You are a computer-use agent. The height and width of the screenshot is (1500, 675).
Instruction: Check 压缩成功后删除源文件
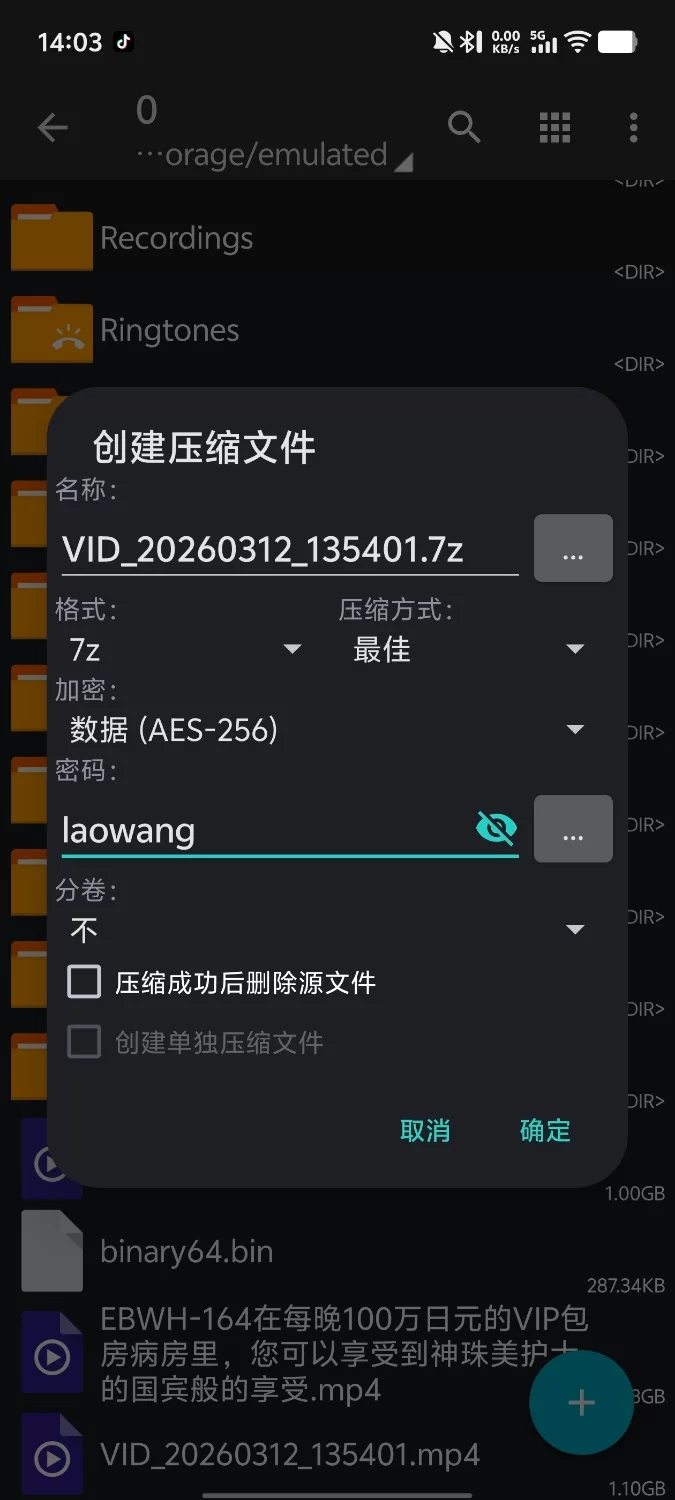coord(85,982)
